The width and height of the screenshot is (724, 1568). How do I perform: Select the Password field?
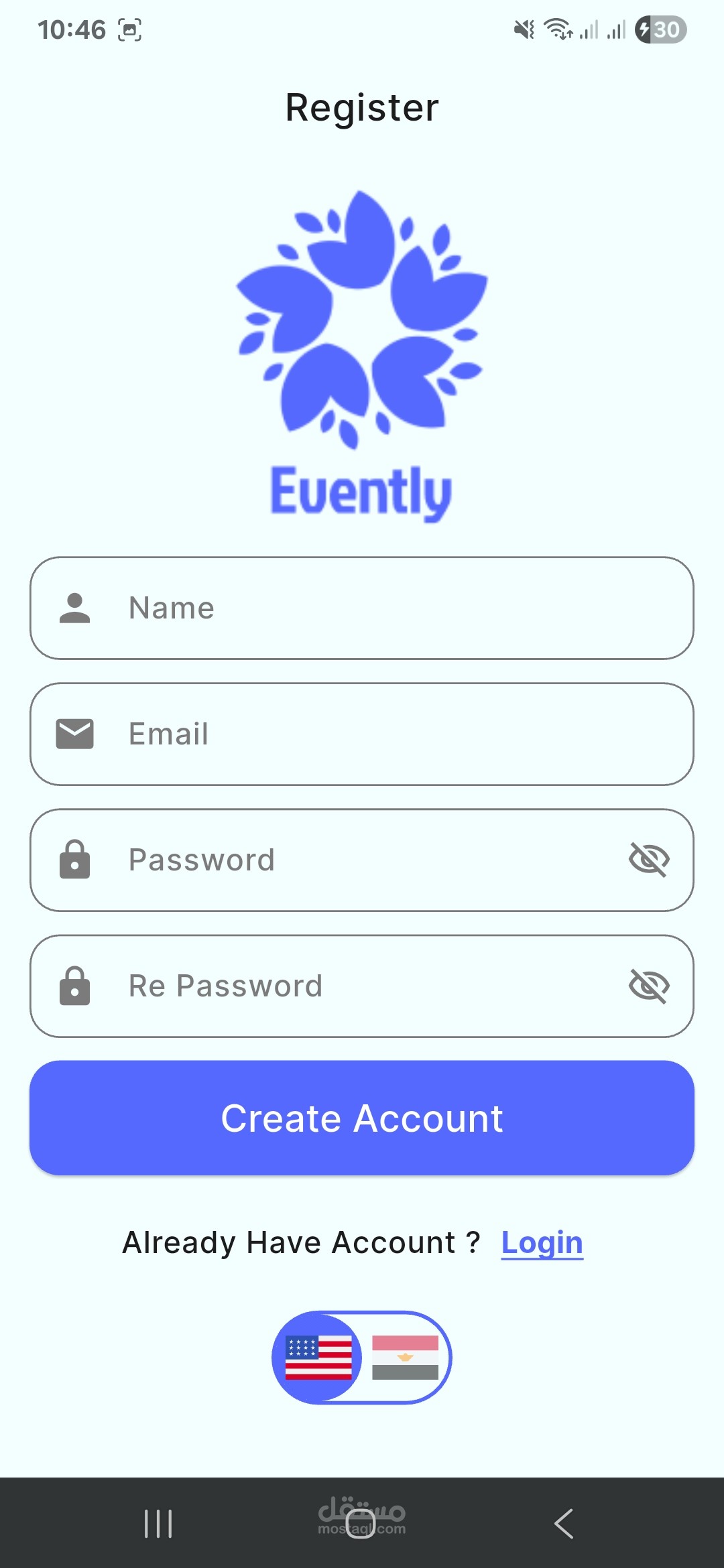(x=362, y=860)
